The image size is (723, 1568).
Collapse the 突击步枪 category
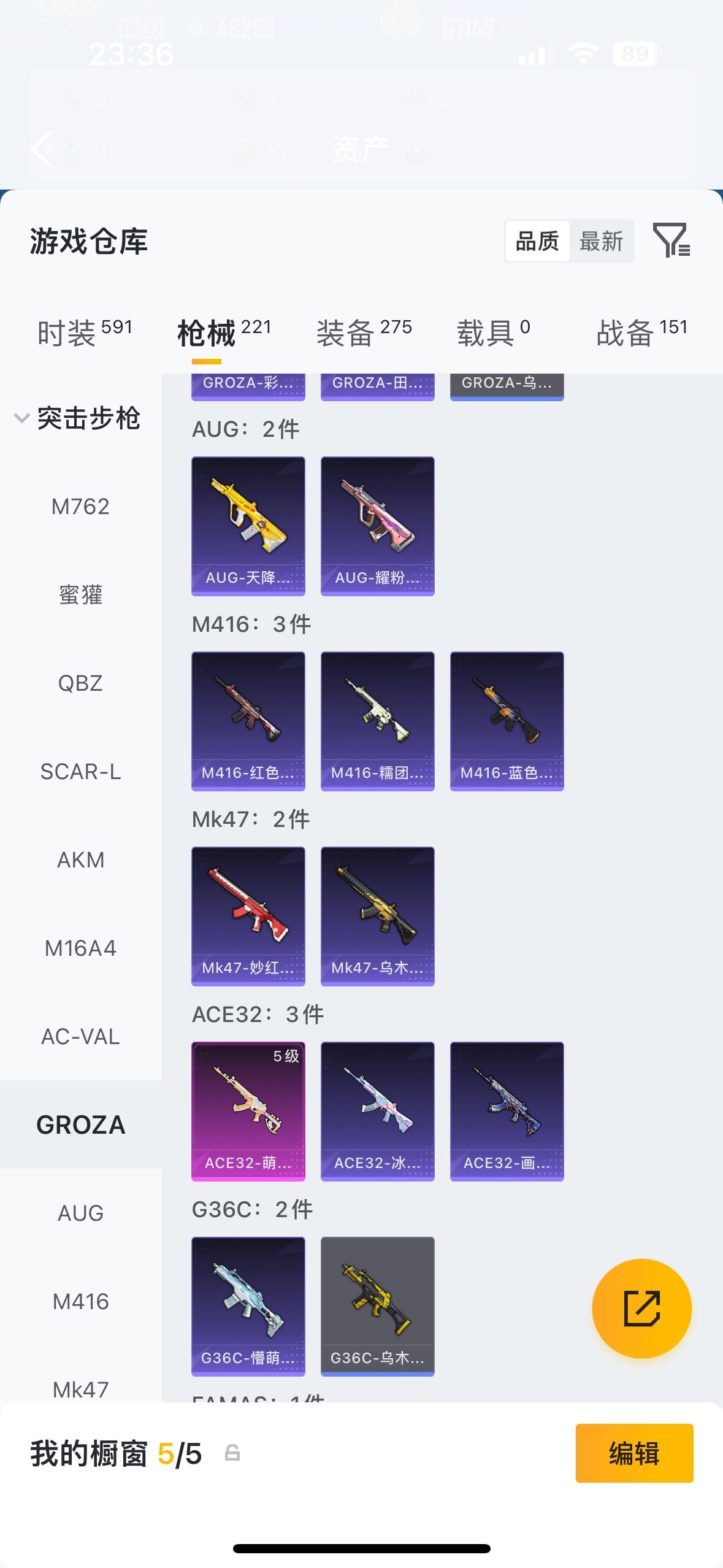tap(77, 418)
